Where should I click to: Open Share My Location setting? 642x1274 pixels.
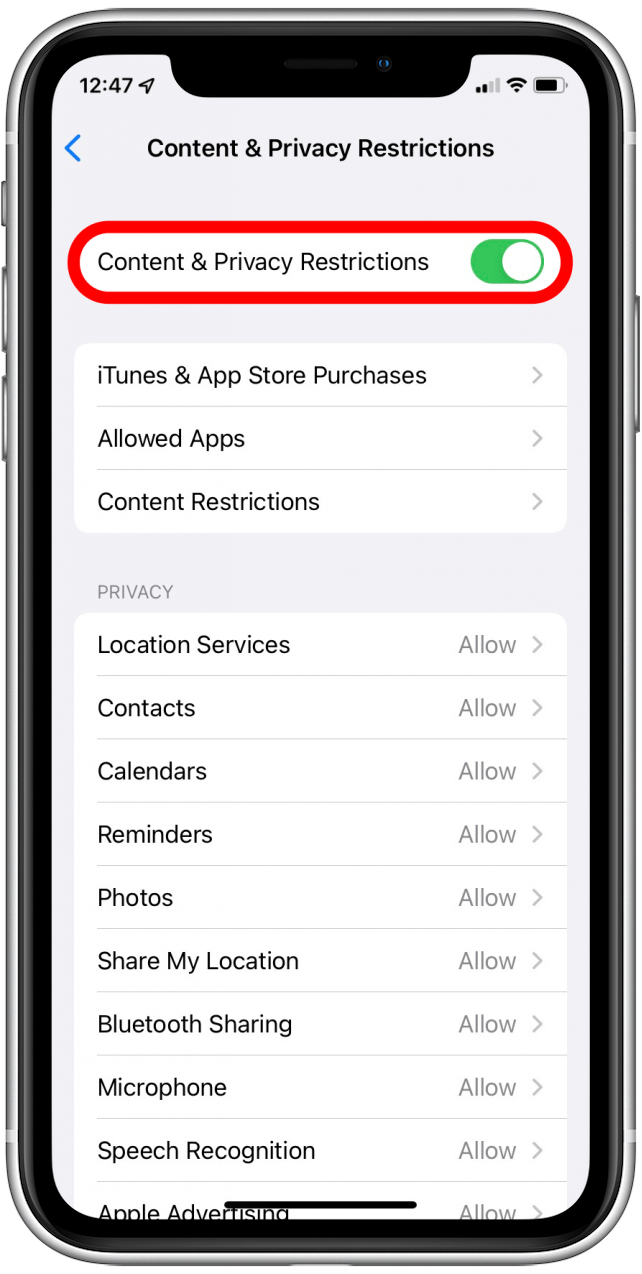320,961
